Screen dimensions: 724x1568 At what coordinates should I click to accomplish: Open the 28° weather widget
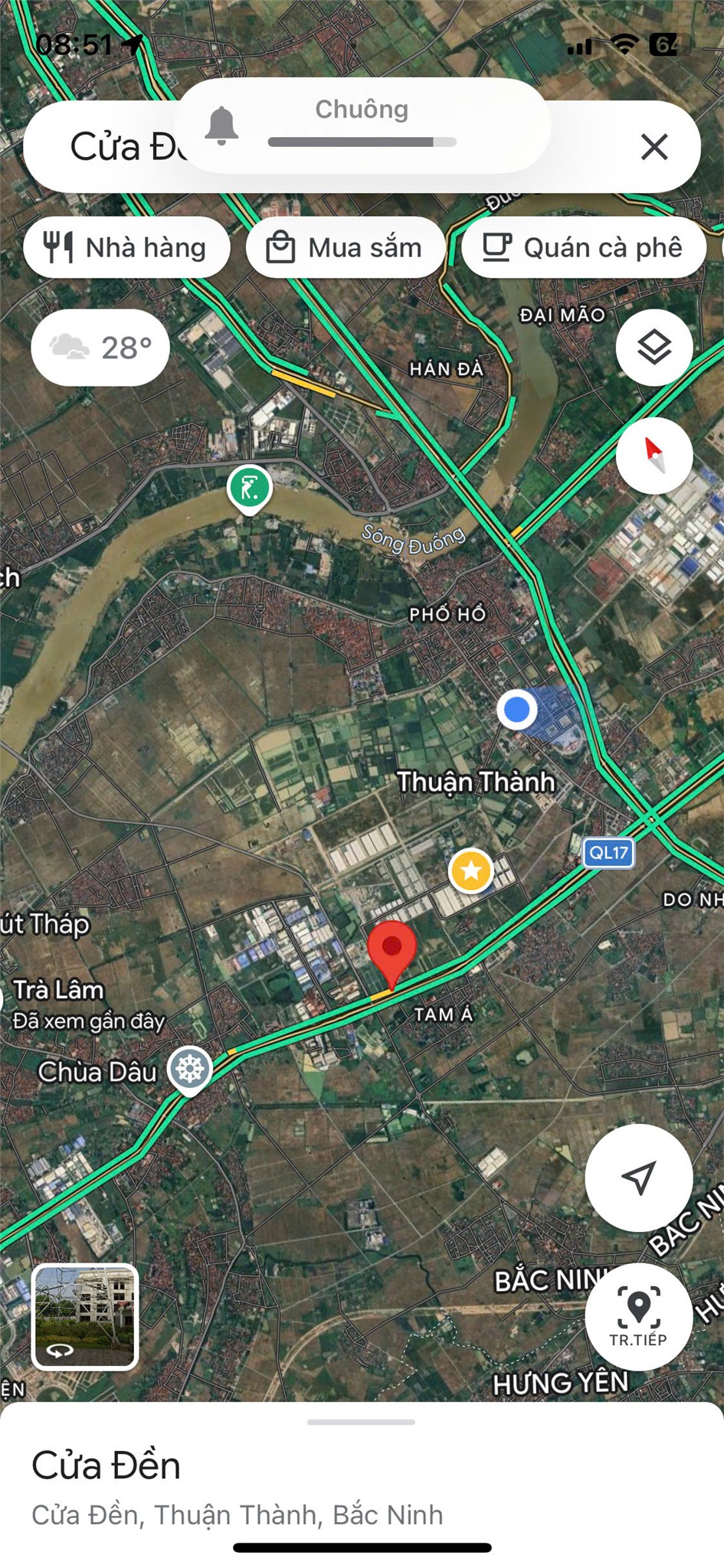100,348
